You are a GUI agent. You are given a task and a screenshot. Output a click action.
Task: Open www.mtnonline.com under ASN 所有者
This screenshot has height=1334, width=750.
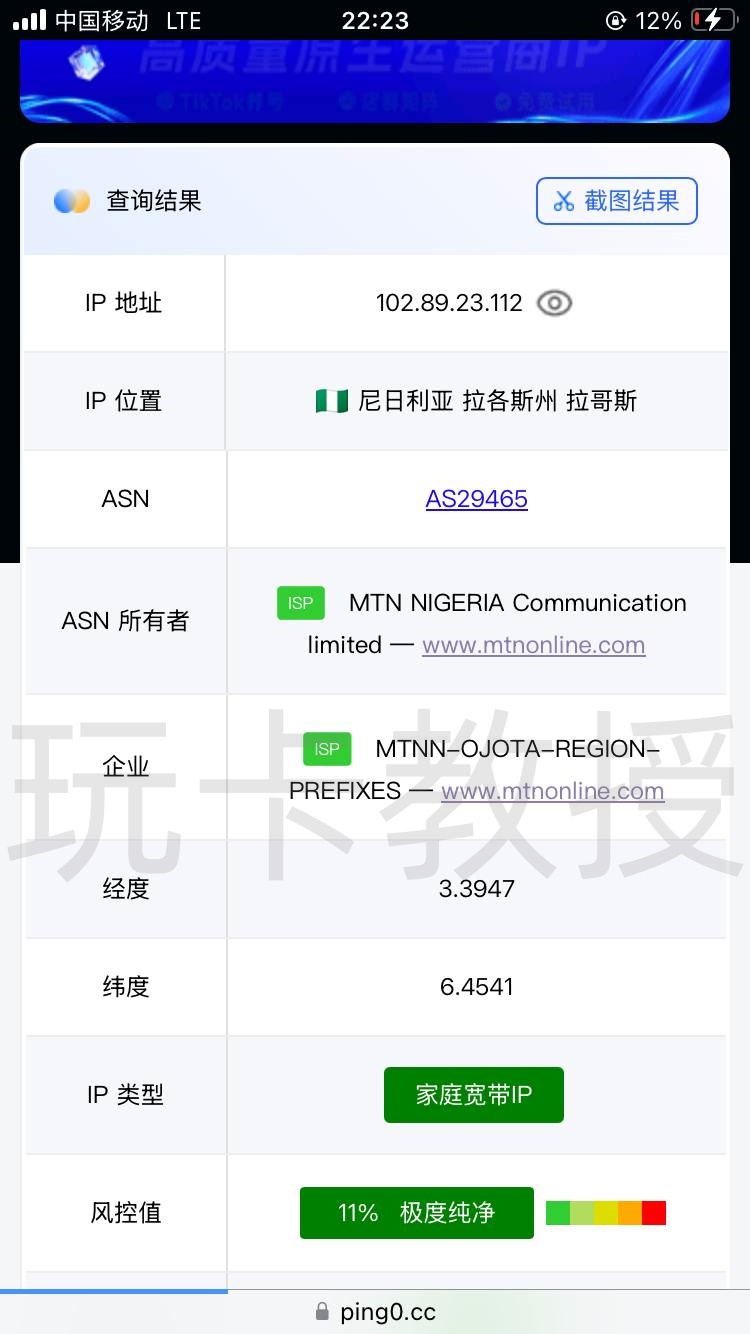(x=533, y=645)
